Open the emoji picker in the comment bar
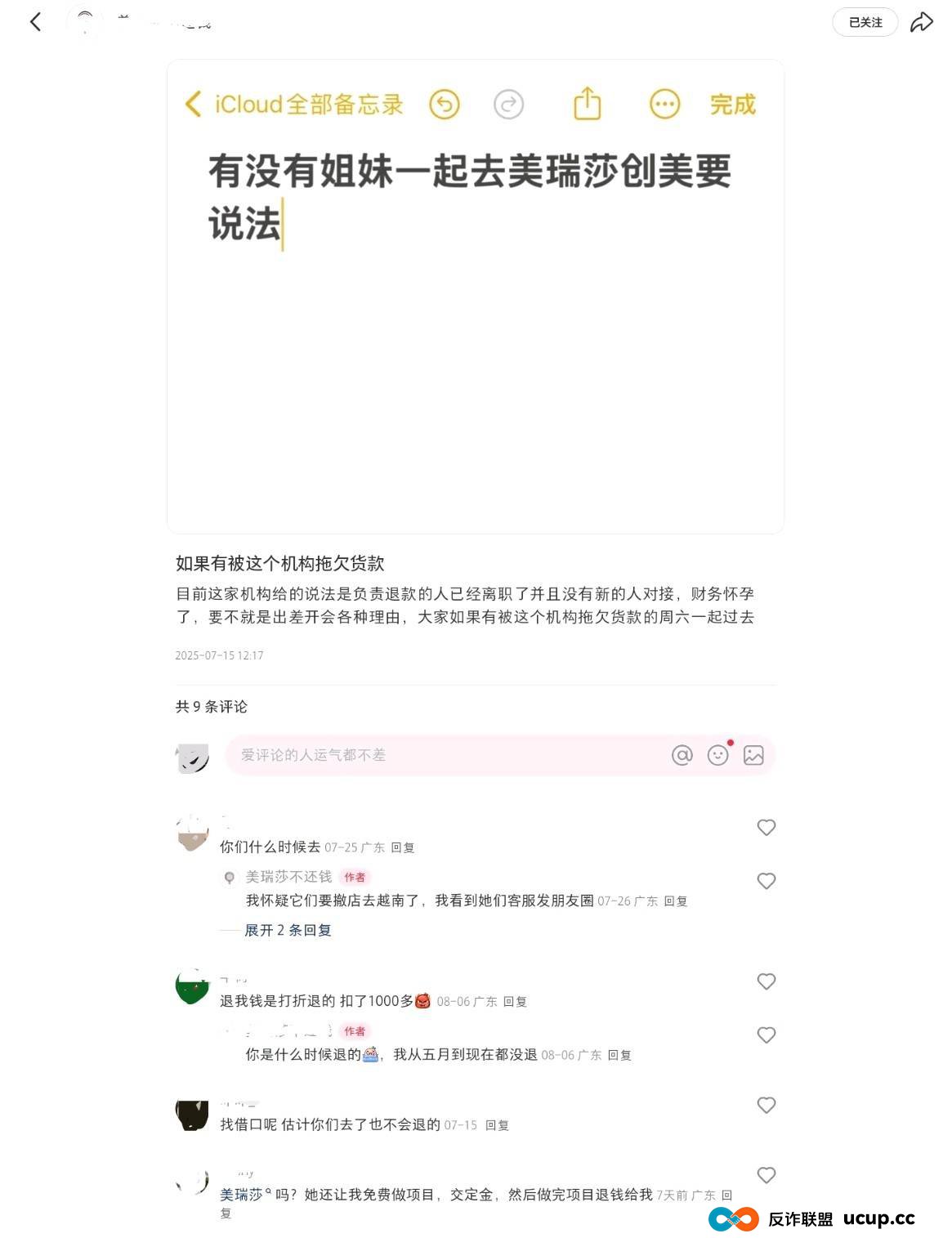Viewport: 952px width, 1238px height. [716, 756]
